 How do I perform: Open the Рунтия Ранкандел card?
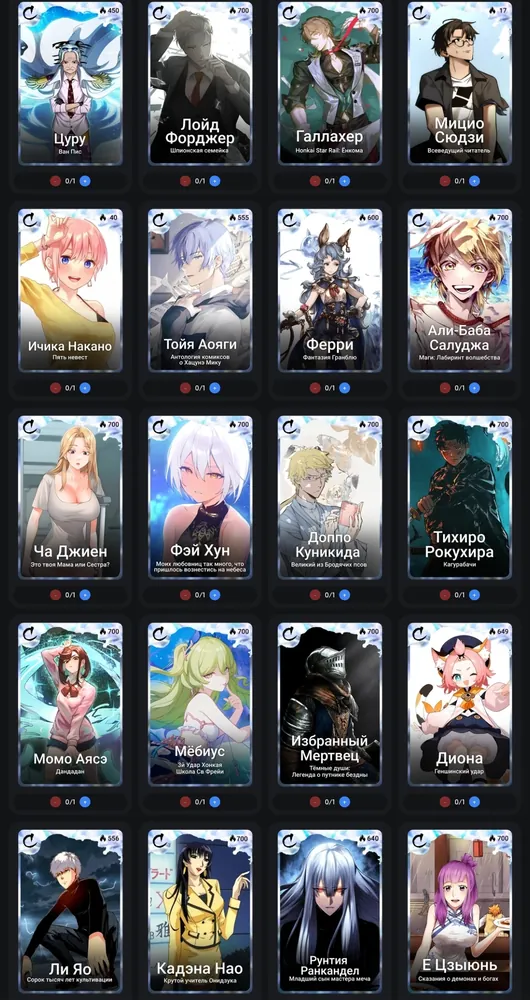coord(330,911)
